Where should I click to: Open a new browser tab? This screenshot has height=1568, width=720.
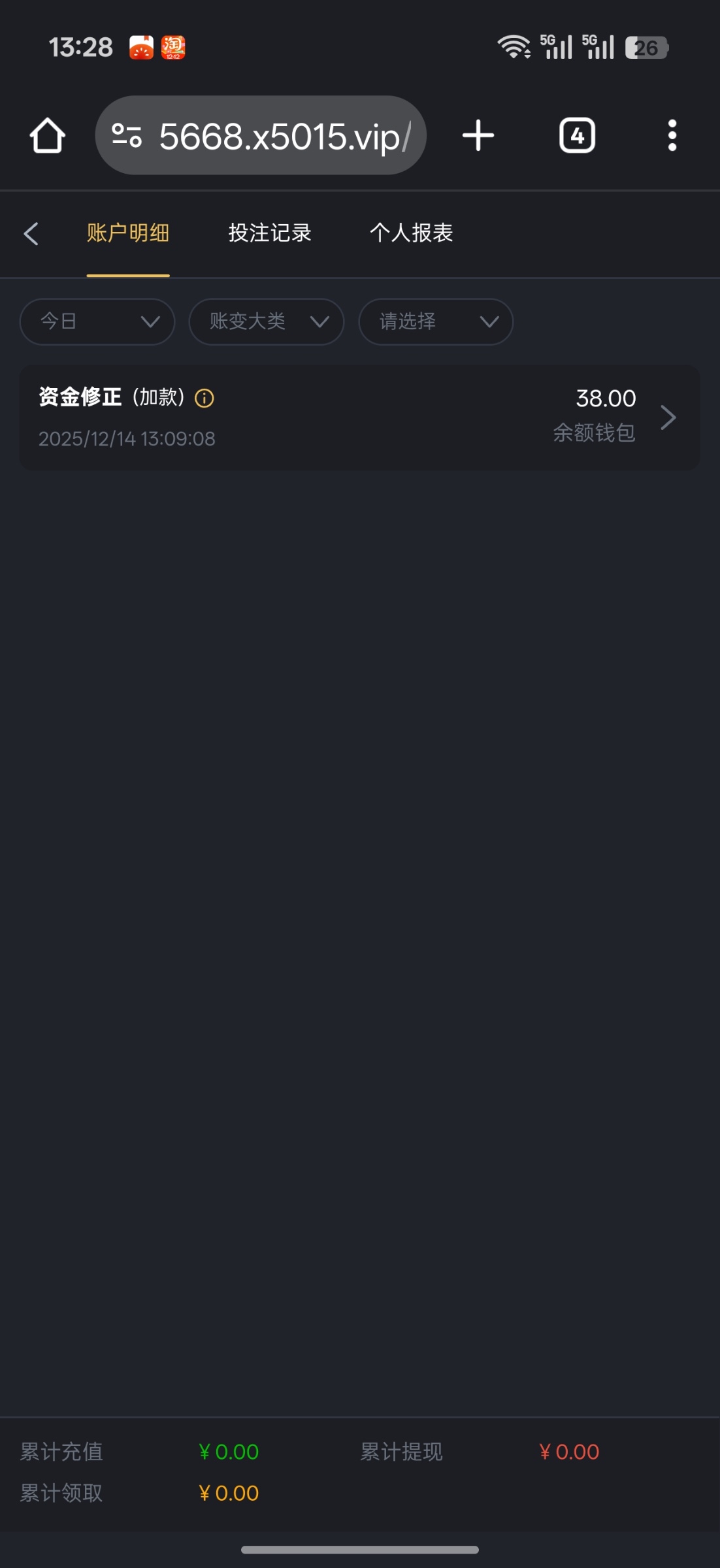click(478, 136)
